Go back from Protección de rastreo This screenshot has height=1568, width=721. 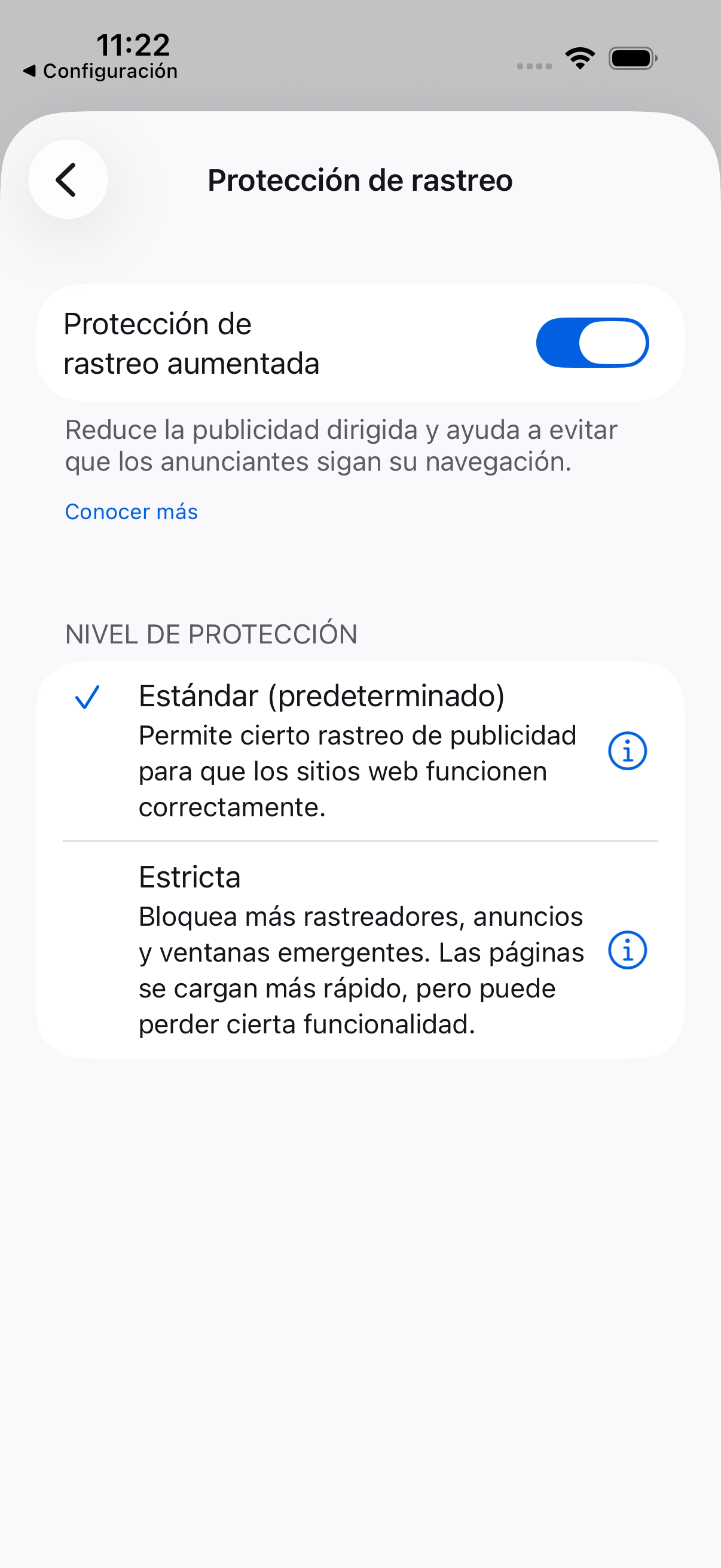(68, 179)
